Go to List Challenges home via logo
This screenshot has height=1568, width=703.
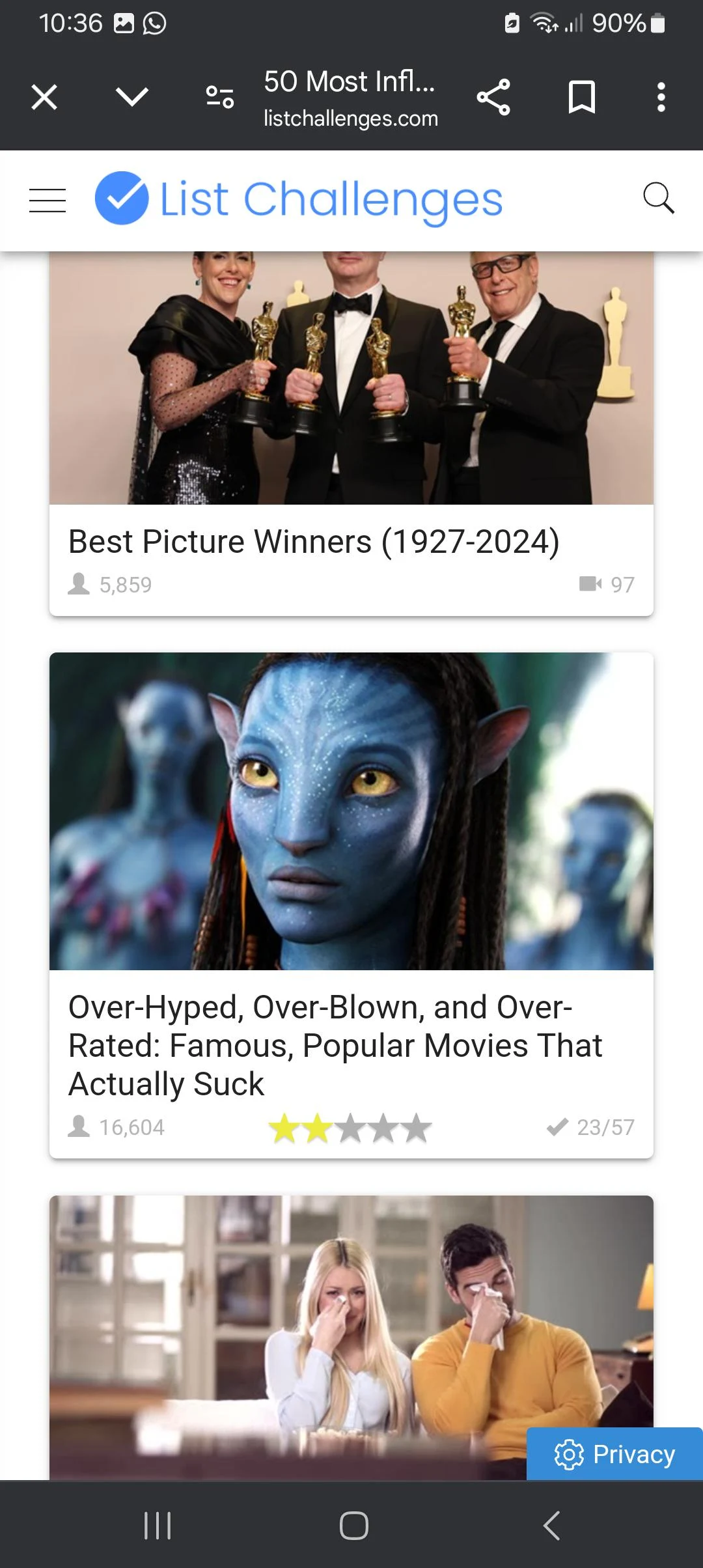pyautogui.click(x=299, y=199)
